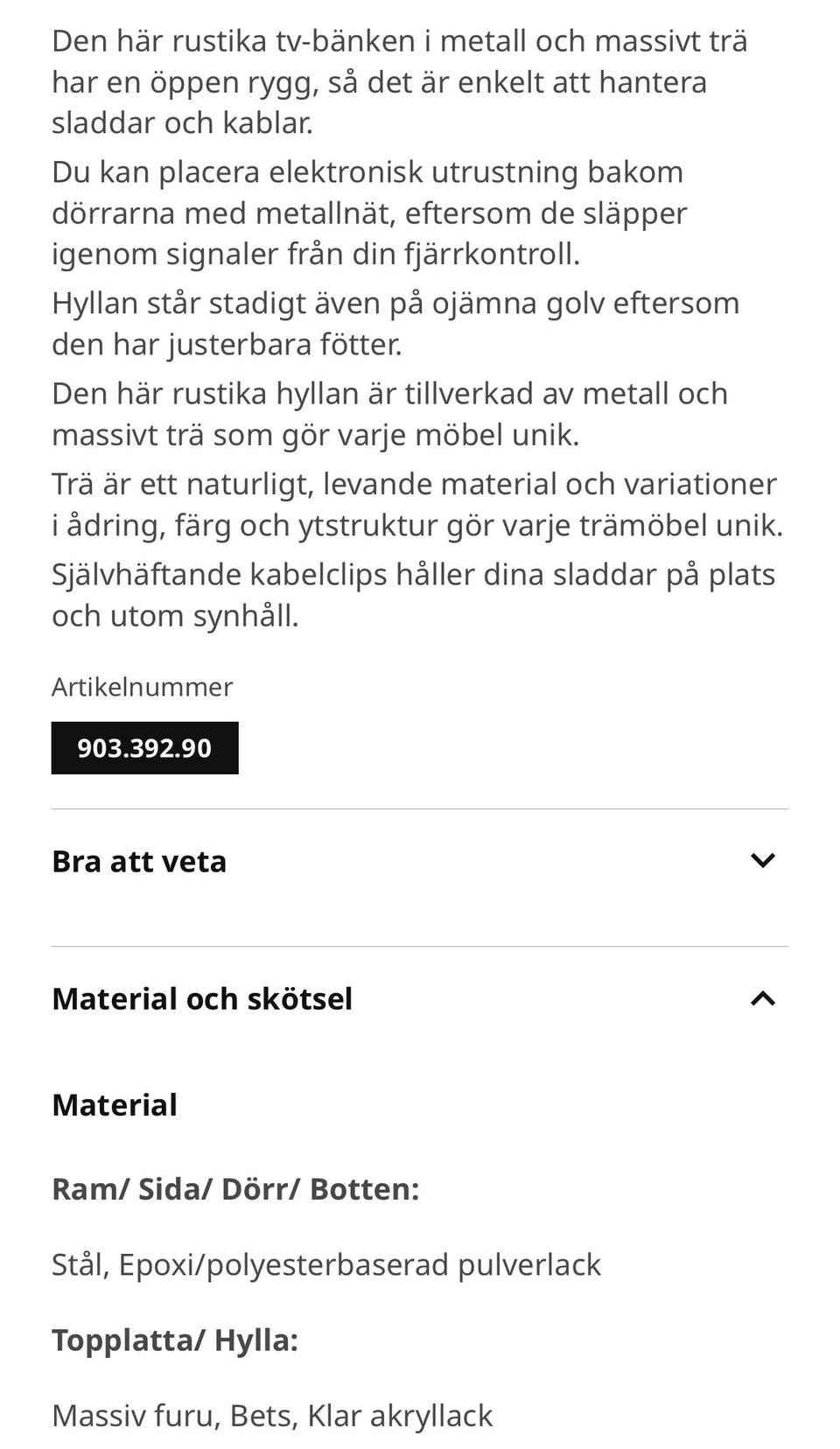The height and width of the screenshot is (1449, 840).
Task: Click the downward chevron beside 'Bra att veta'
Action: (x=763, y=861)
